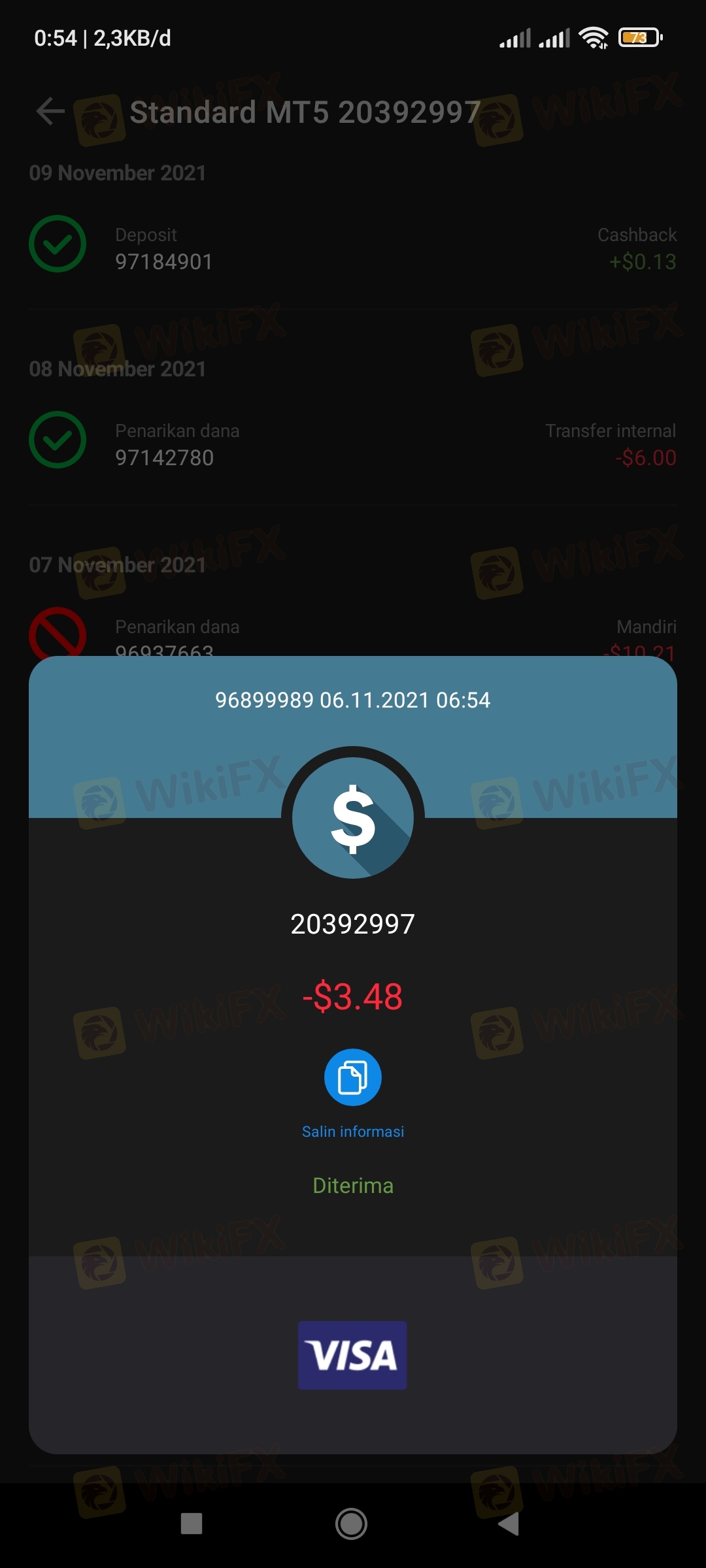Image resolution: width=706 pixels, height=1568 pixels.
Task: Go back using the top arrow
Action: pyautogui.click(x=50, y=111)
